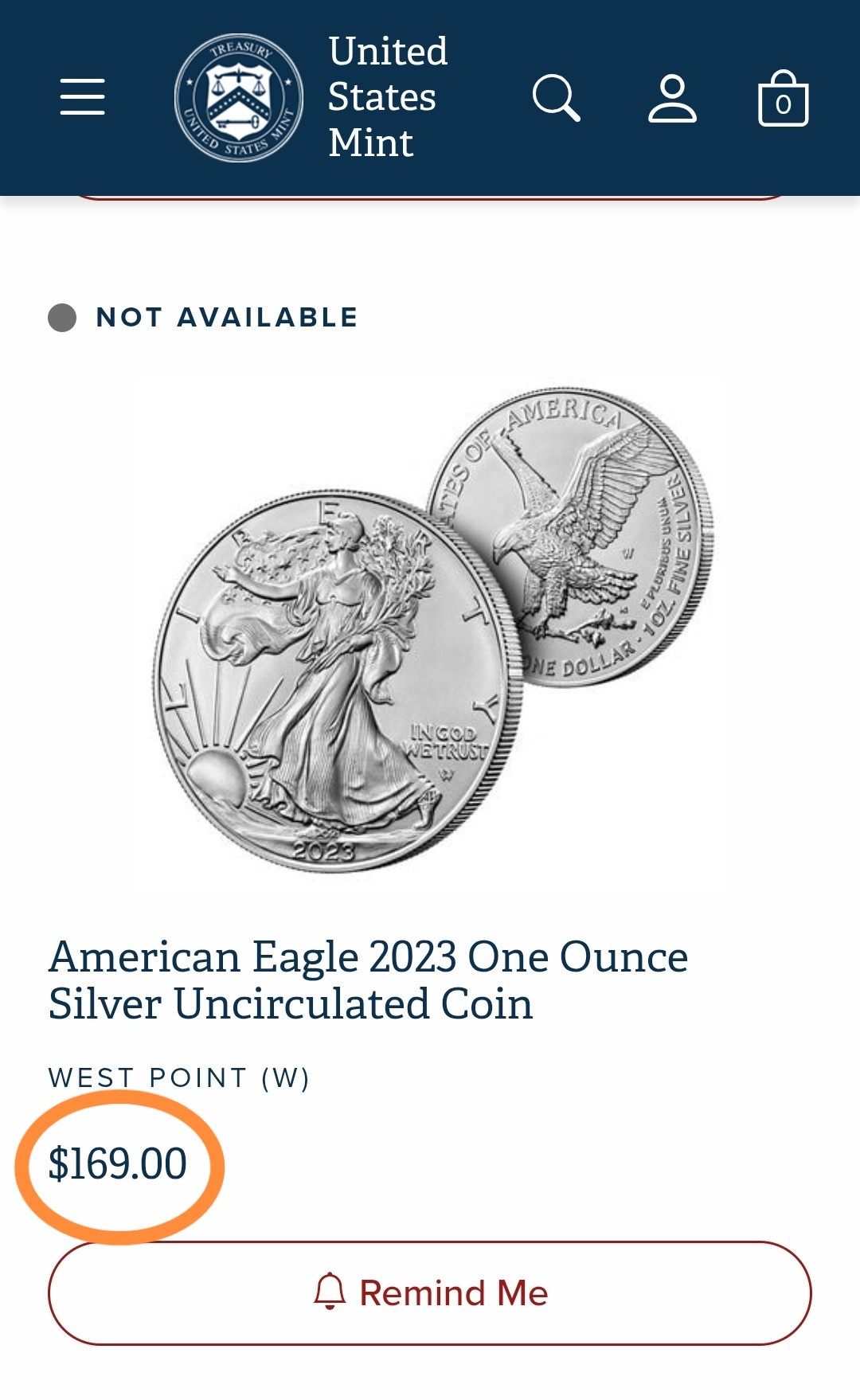
Task: Tap the Remind Me button
Action: click(430, 1293)
